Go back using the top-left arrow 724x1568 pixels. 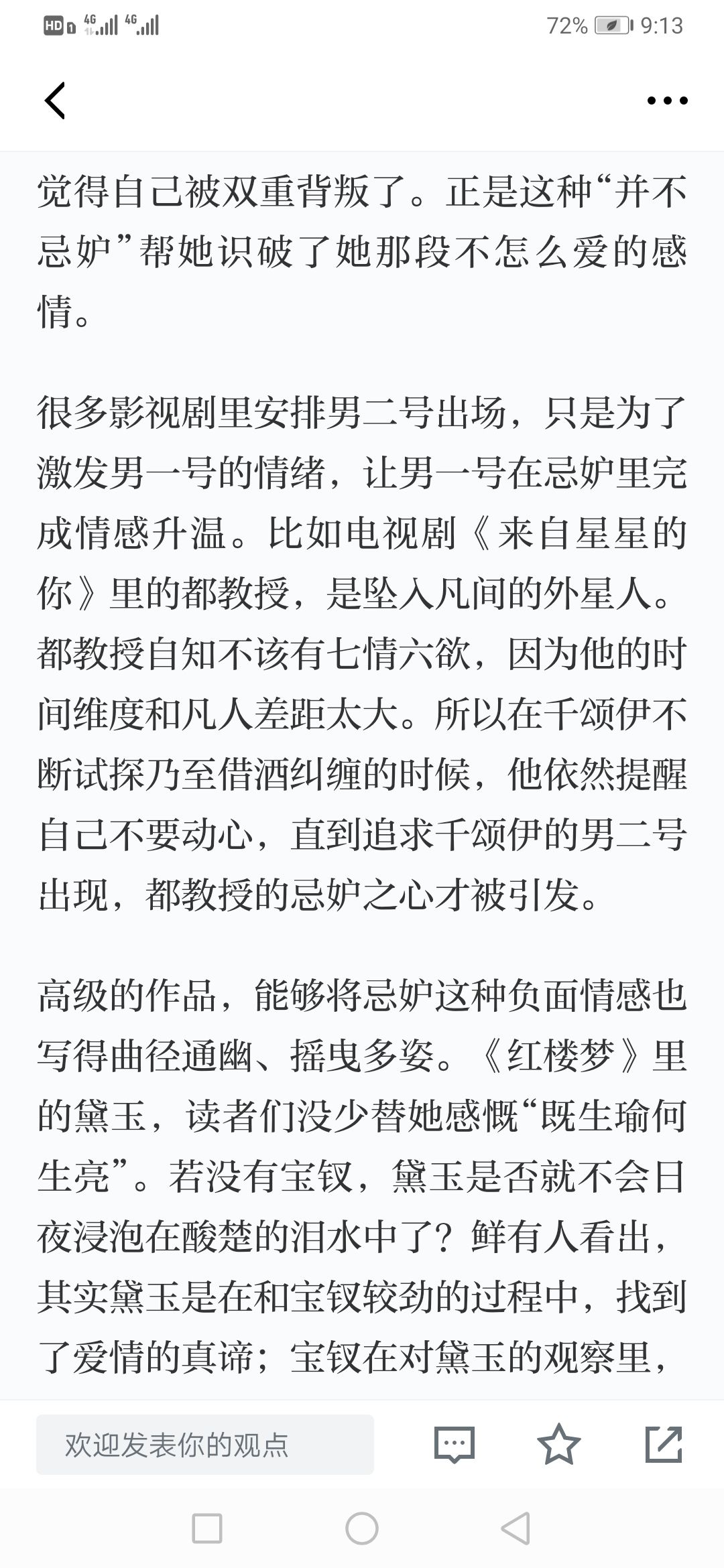(x=55, y=101)
